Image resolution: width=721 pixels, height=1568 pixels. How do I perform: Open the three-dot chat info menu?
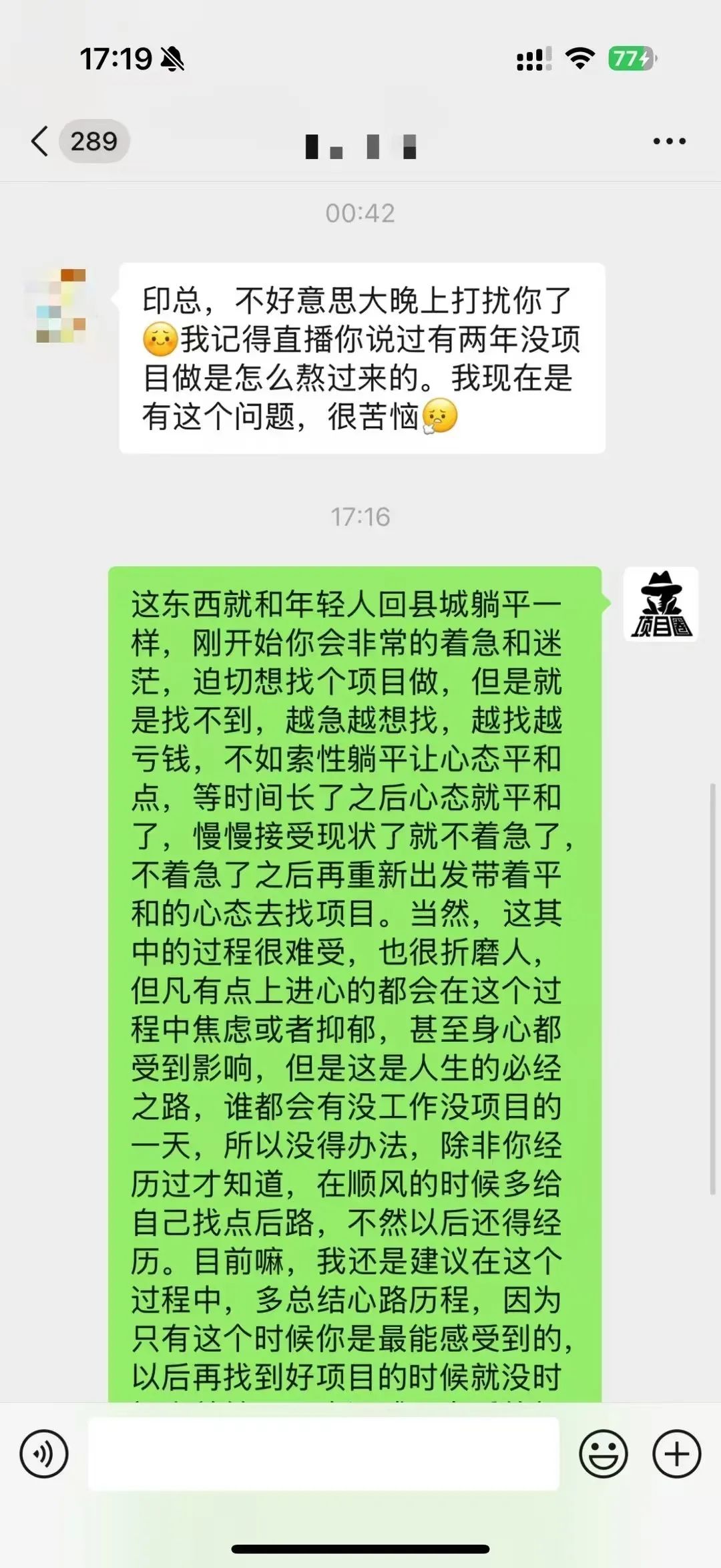(x=669, y=141)
